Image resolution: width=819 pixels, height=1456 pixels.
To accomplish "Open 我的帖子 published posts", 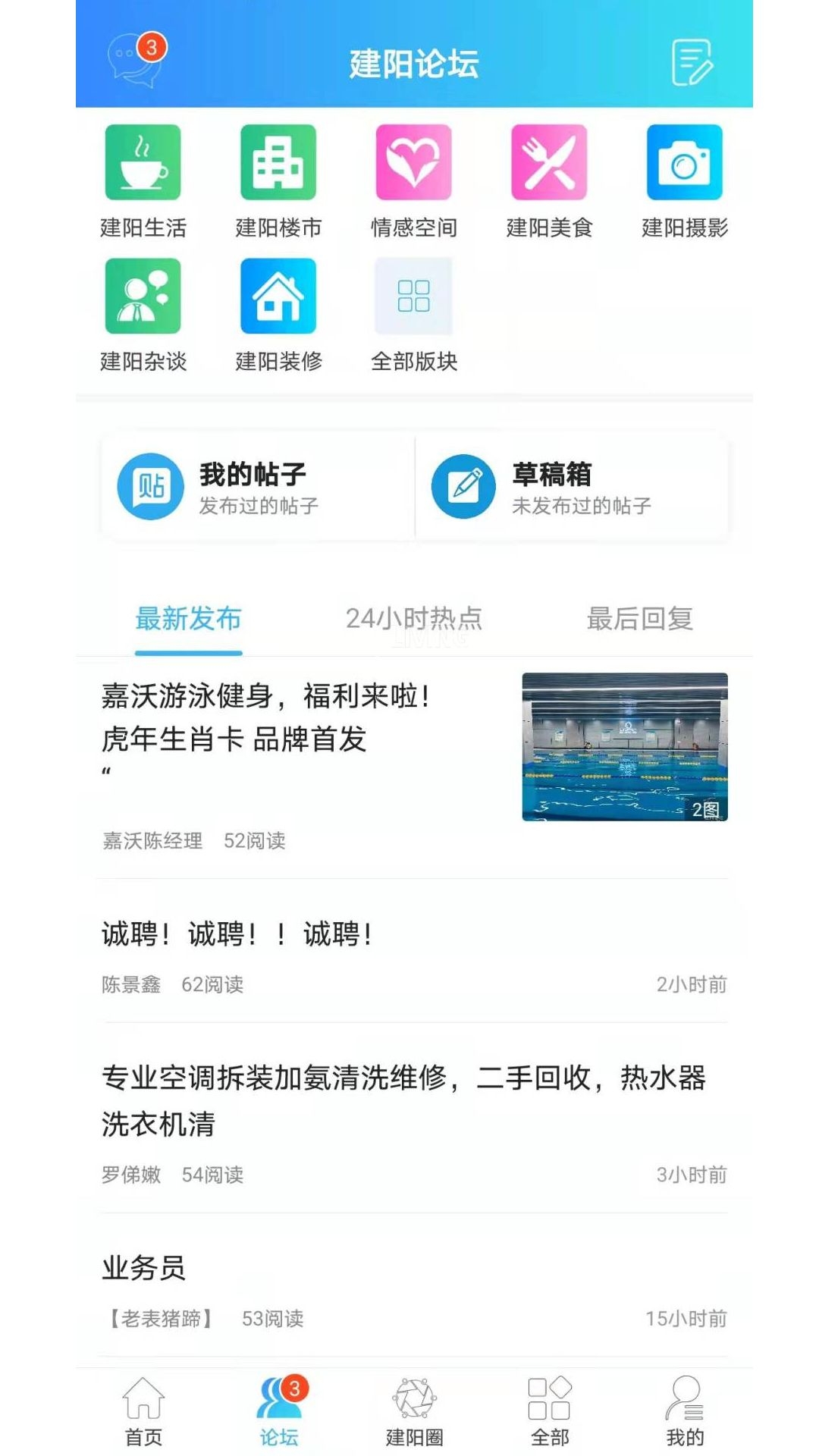I will pyautogui.click(x=258, y=487).
